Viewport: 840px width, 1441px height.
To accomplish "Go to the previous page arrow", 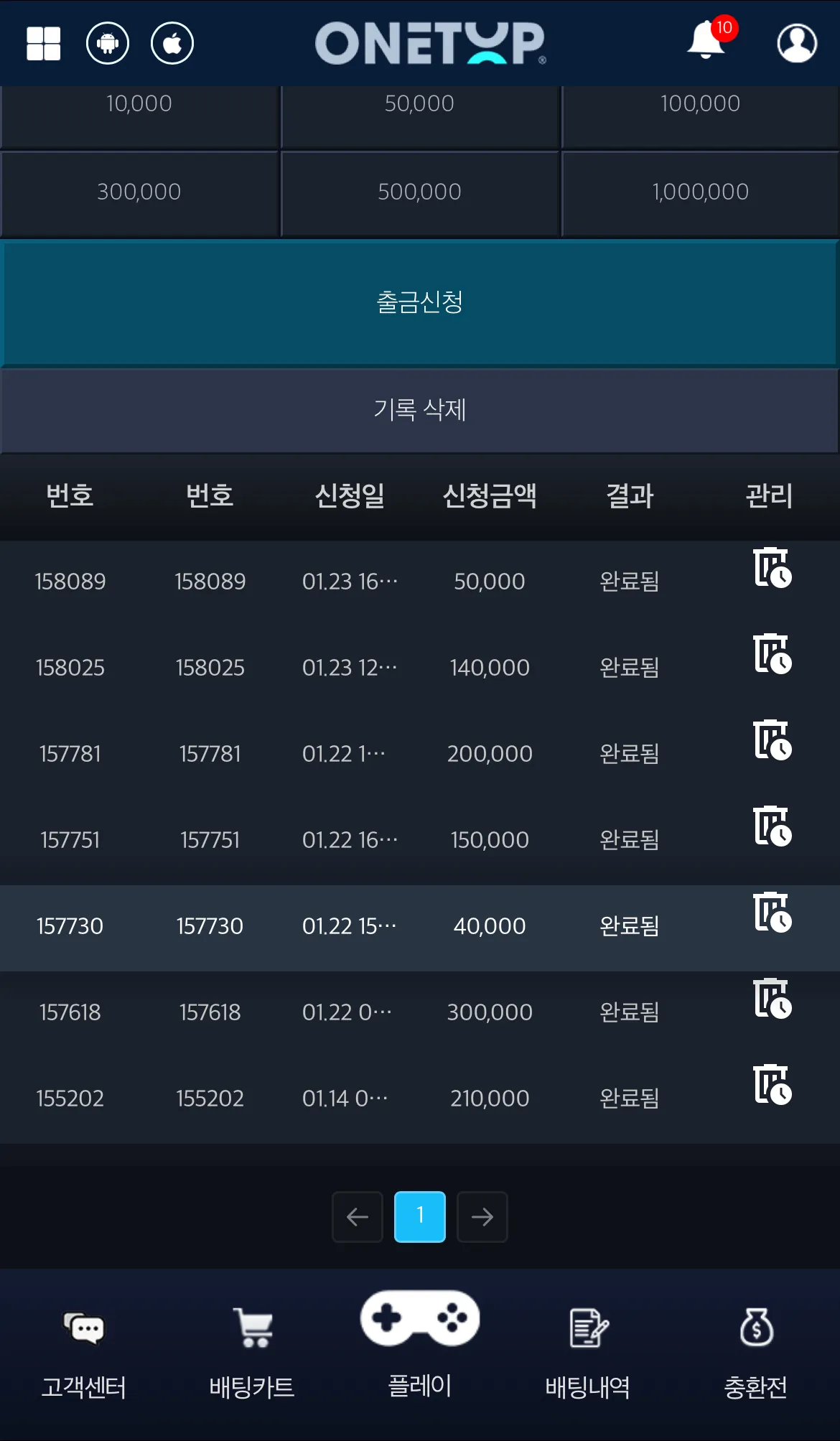I will click(358, 1217).
